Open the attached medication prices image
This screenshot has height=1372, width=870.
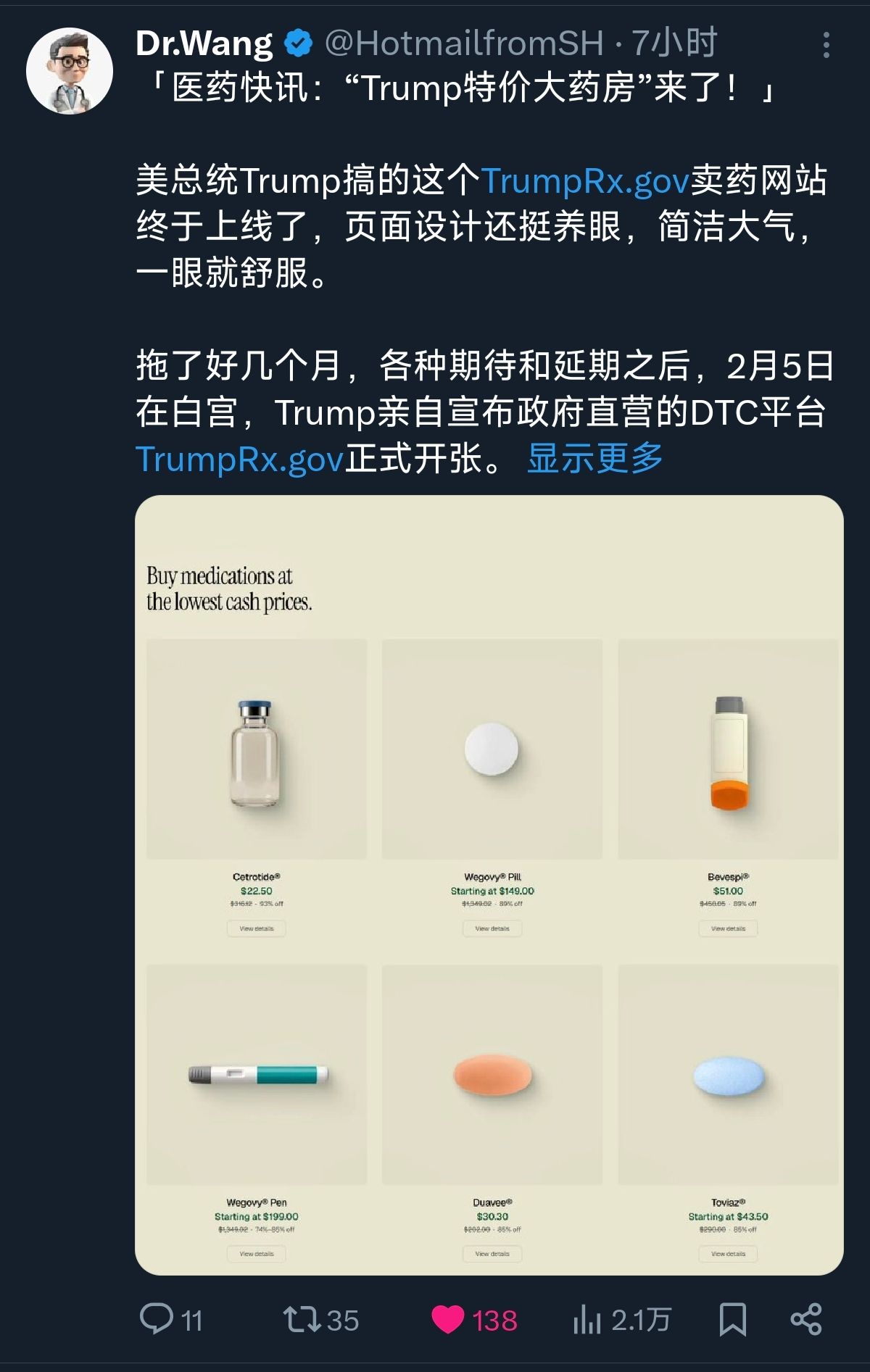coord(489,884)
